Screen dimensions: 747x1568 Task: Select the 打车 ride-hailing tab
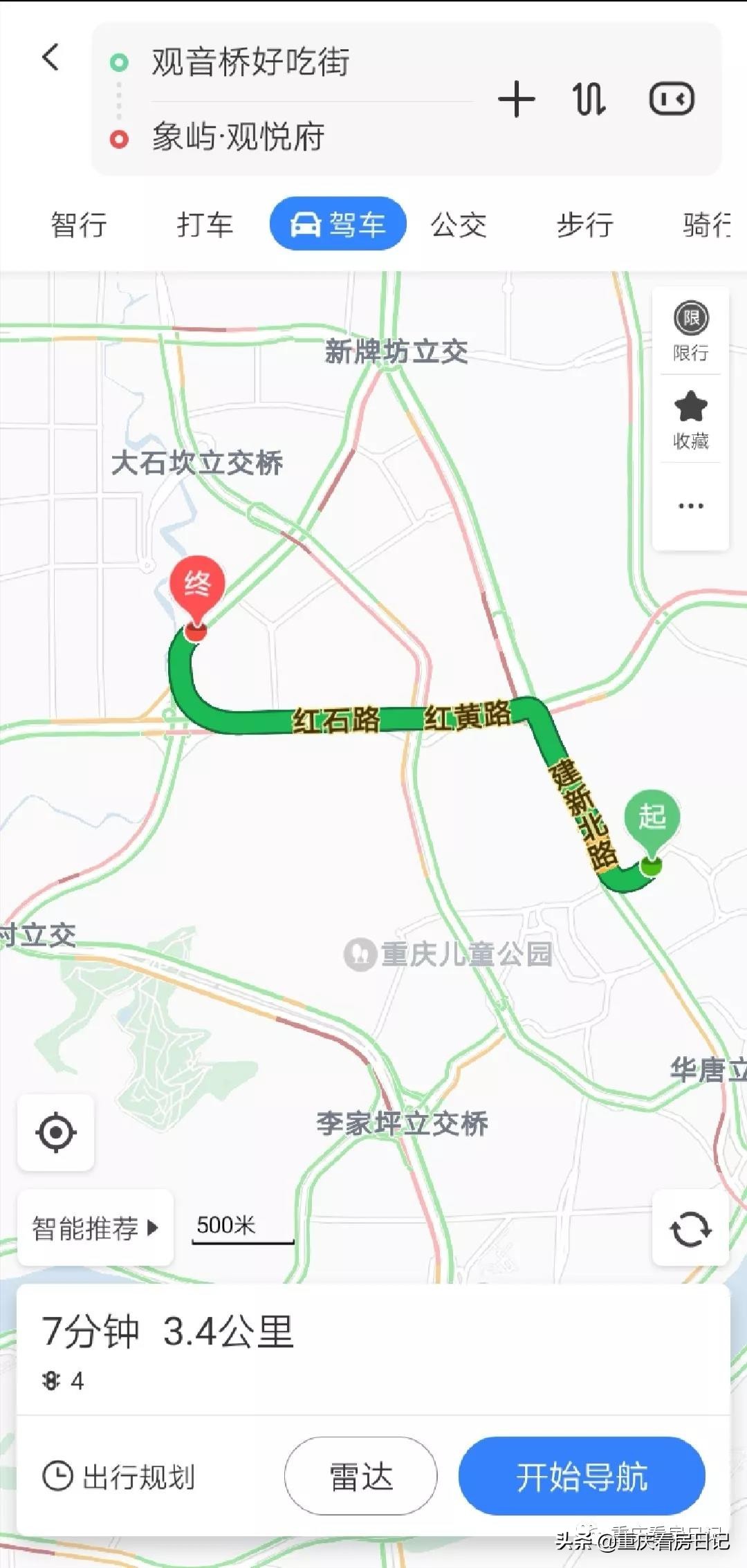205,223
